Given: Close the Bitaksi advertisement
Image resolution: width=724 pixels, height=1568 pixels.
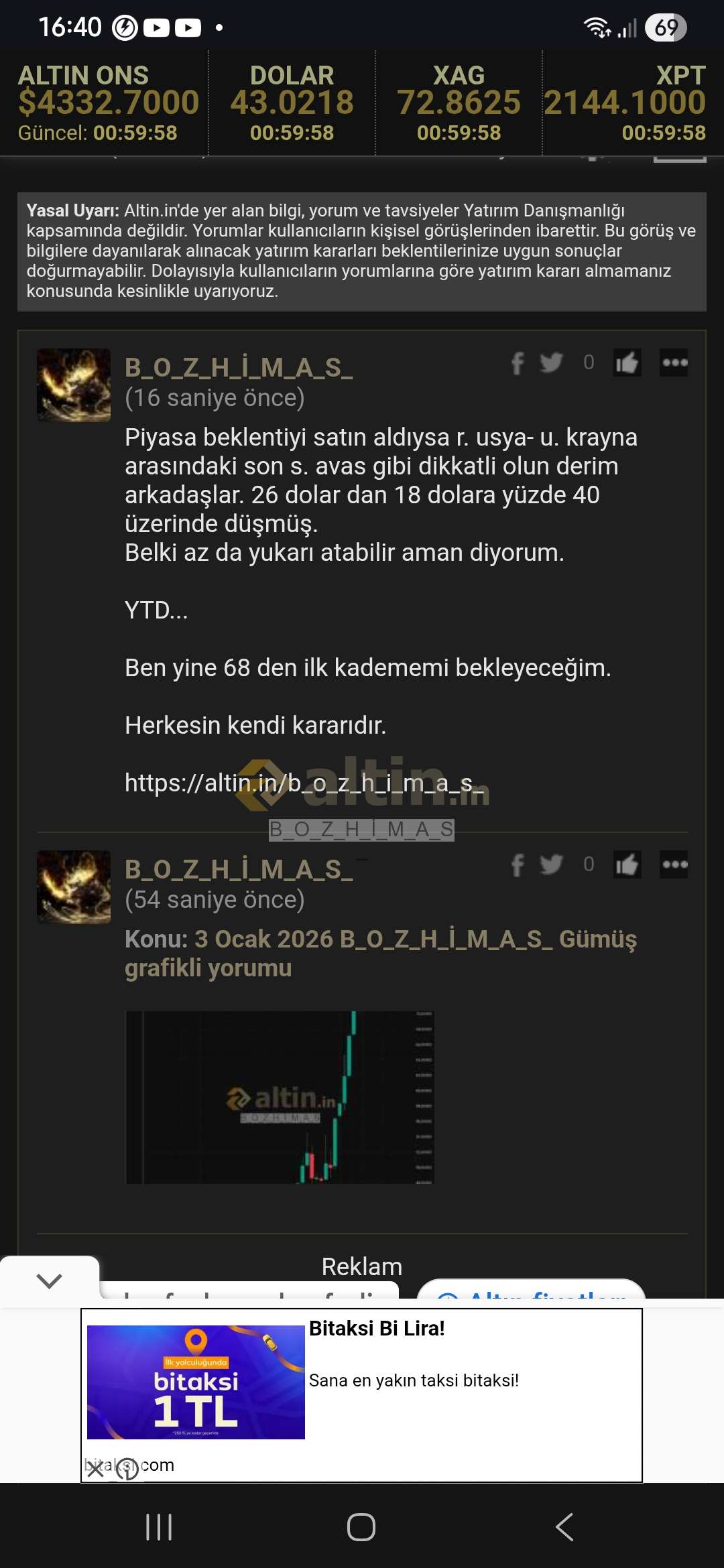Looking at the screenshot, I should point(96,1469).
